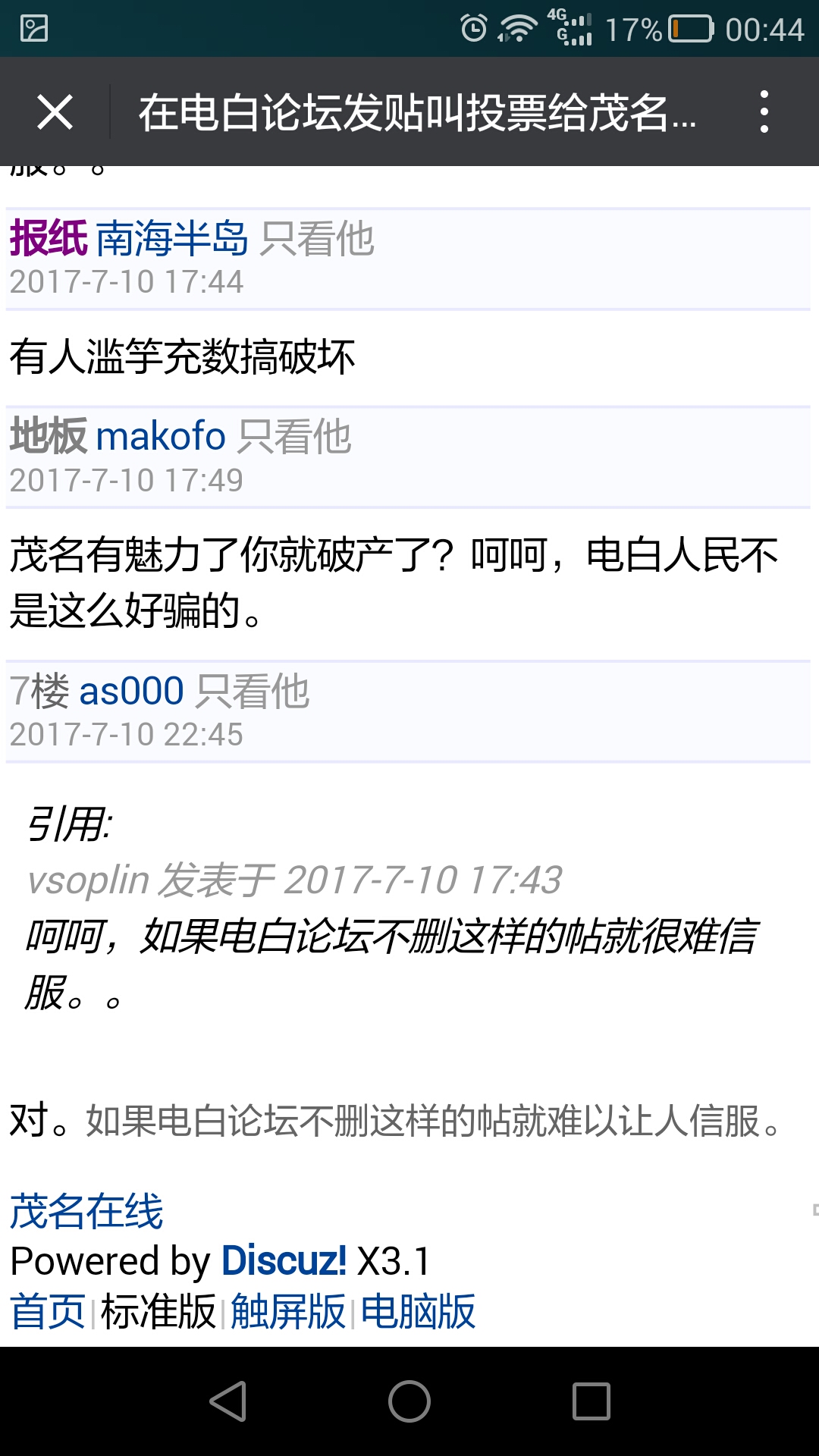The width and height of the screenshot is (819, 1456).
Task: Show only posts by 南海半岛
Action: coord(317,239)
